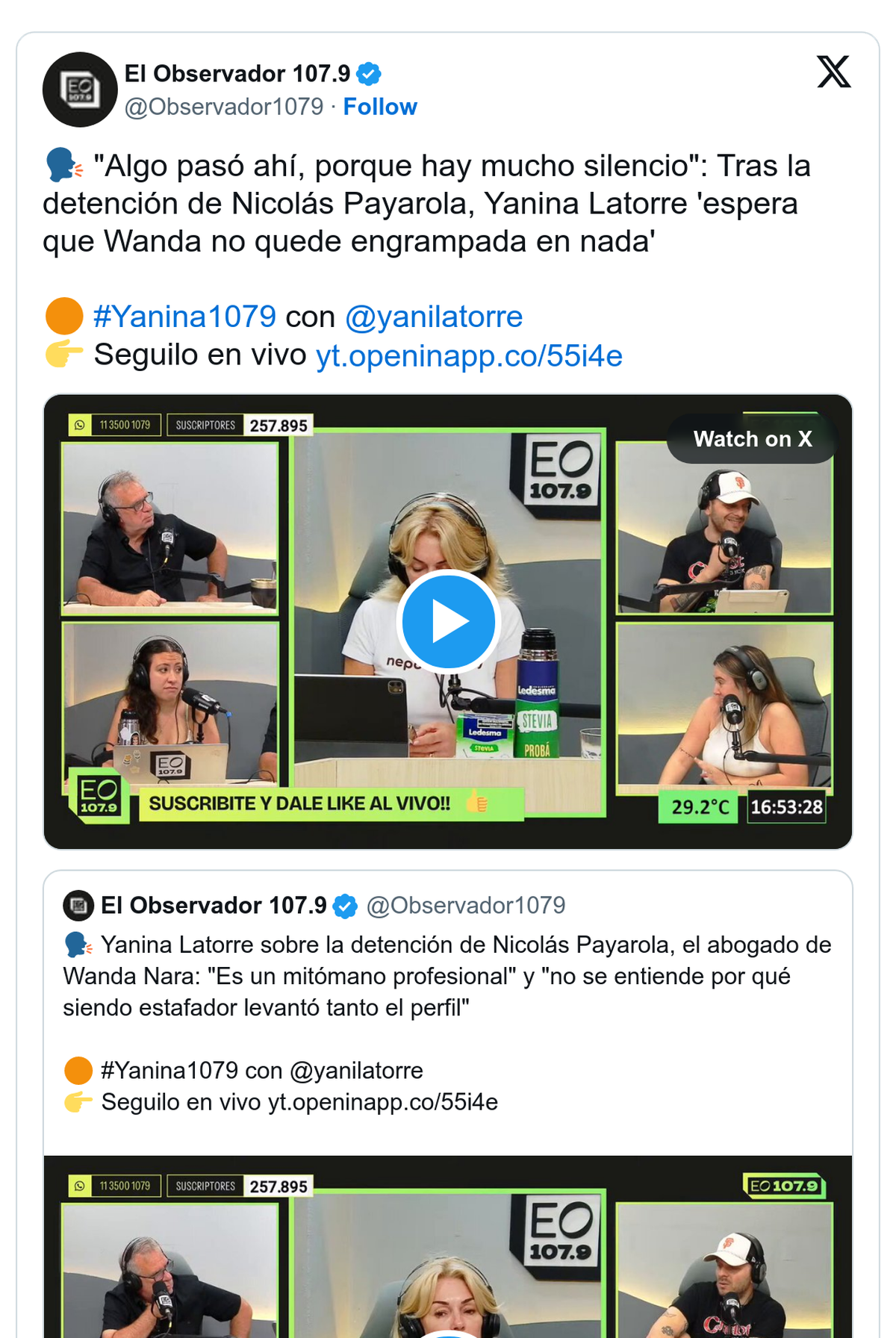Tap the Watch on X button
Viewport: 896px width, 1338px height.
point(752,439)
